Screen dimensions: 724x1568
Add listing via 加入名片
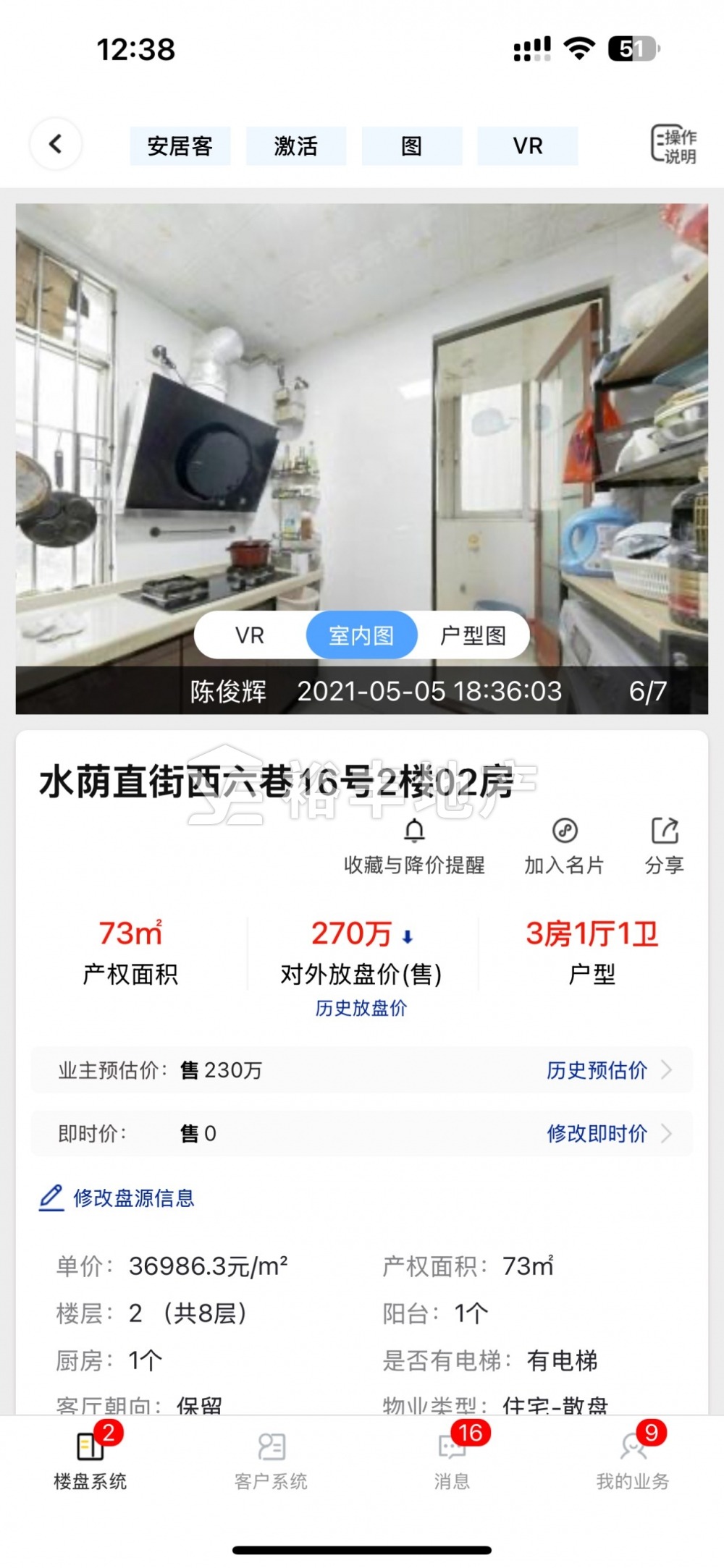[564, 845]
